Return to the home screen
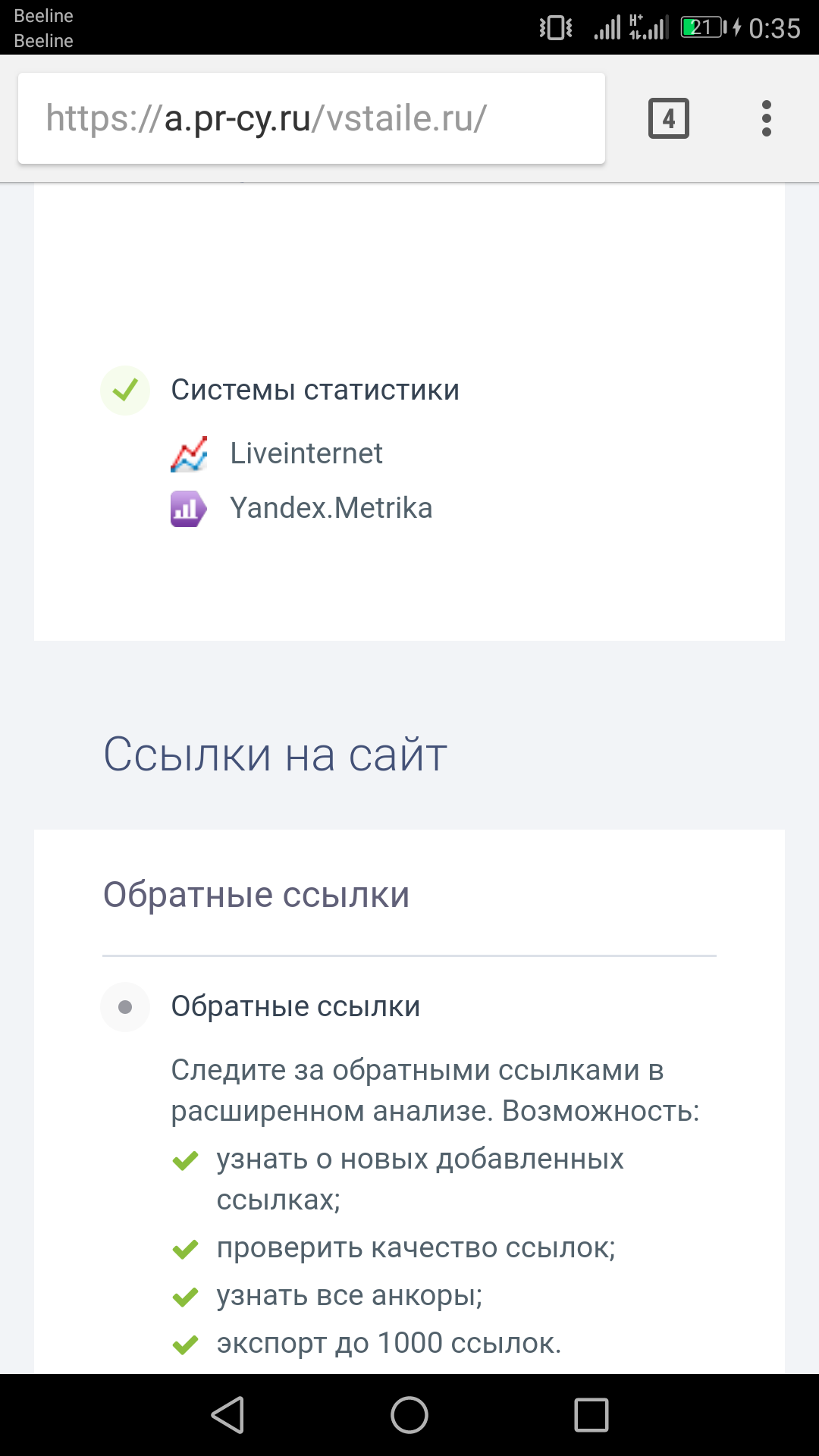 coord(409,1415)
